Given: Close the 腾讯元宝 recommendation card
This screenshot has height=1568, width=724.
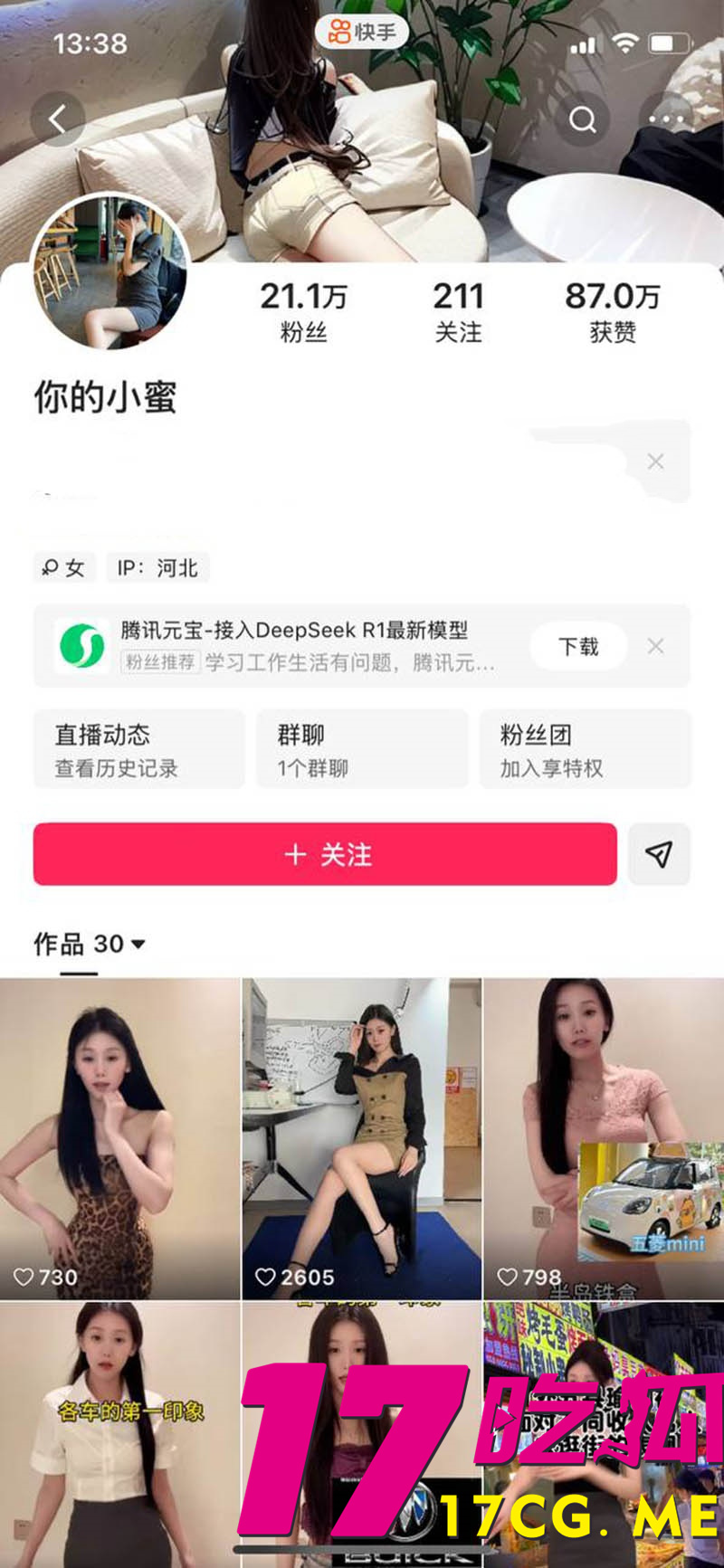Looking at the screenshot, I should 655,646.
